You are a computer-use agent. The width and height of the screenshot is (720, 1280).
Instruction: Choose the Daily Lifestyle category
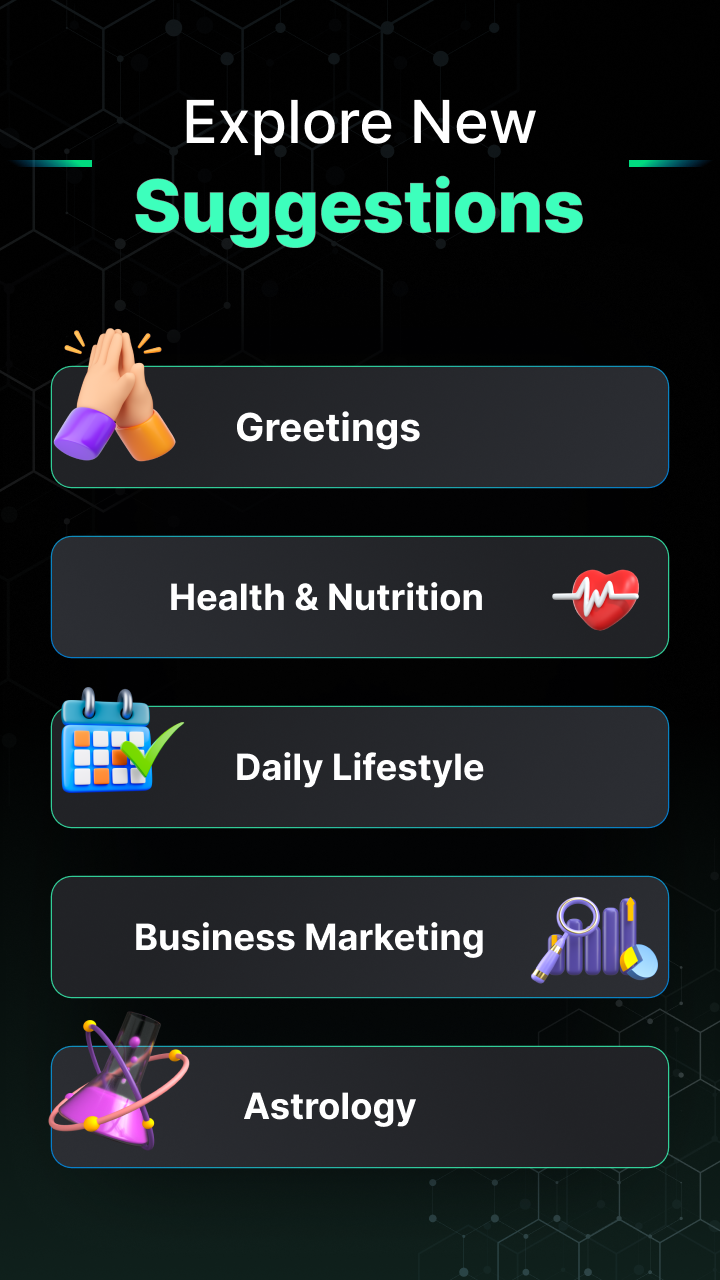(x=360, y=767)
